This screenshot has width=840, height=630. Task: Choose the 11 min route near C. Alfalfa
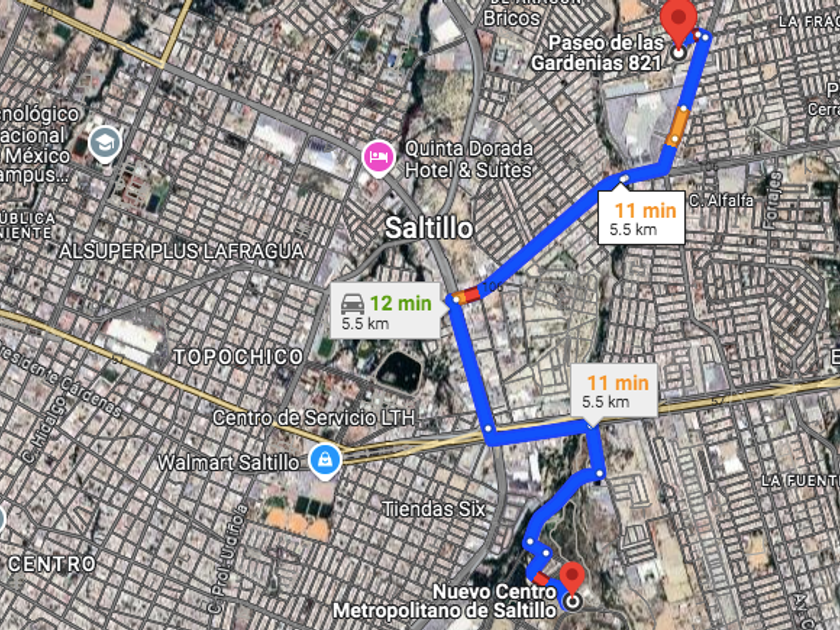pyautogui.click(x=641, y=218)
